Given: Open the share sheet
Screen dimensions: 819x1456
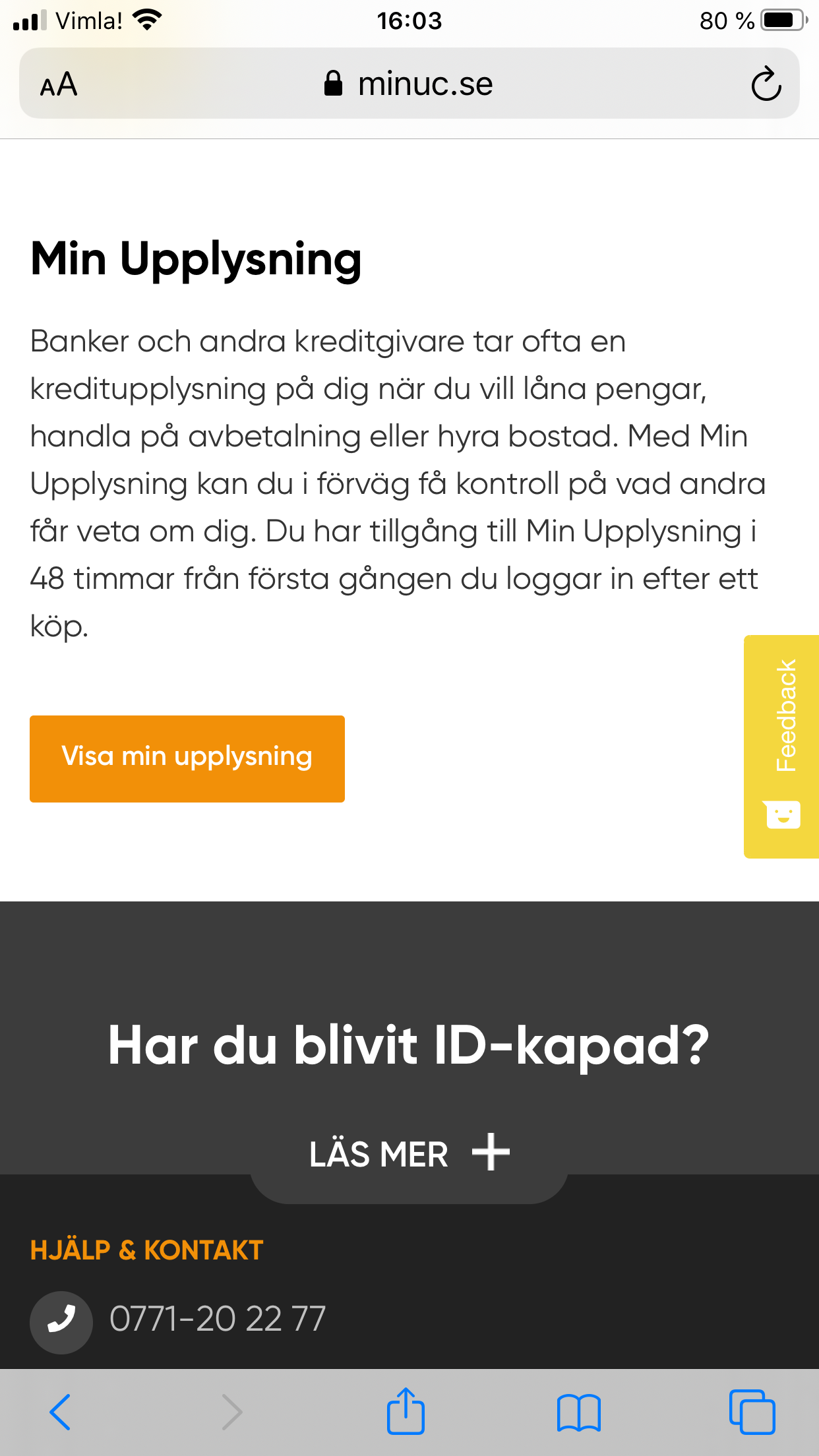Looking at the screenshot, I should click(405, 1412).
